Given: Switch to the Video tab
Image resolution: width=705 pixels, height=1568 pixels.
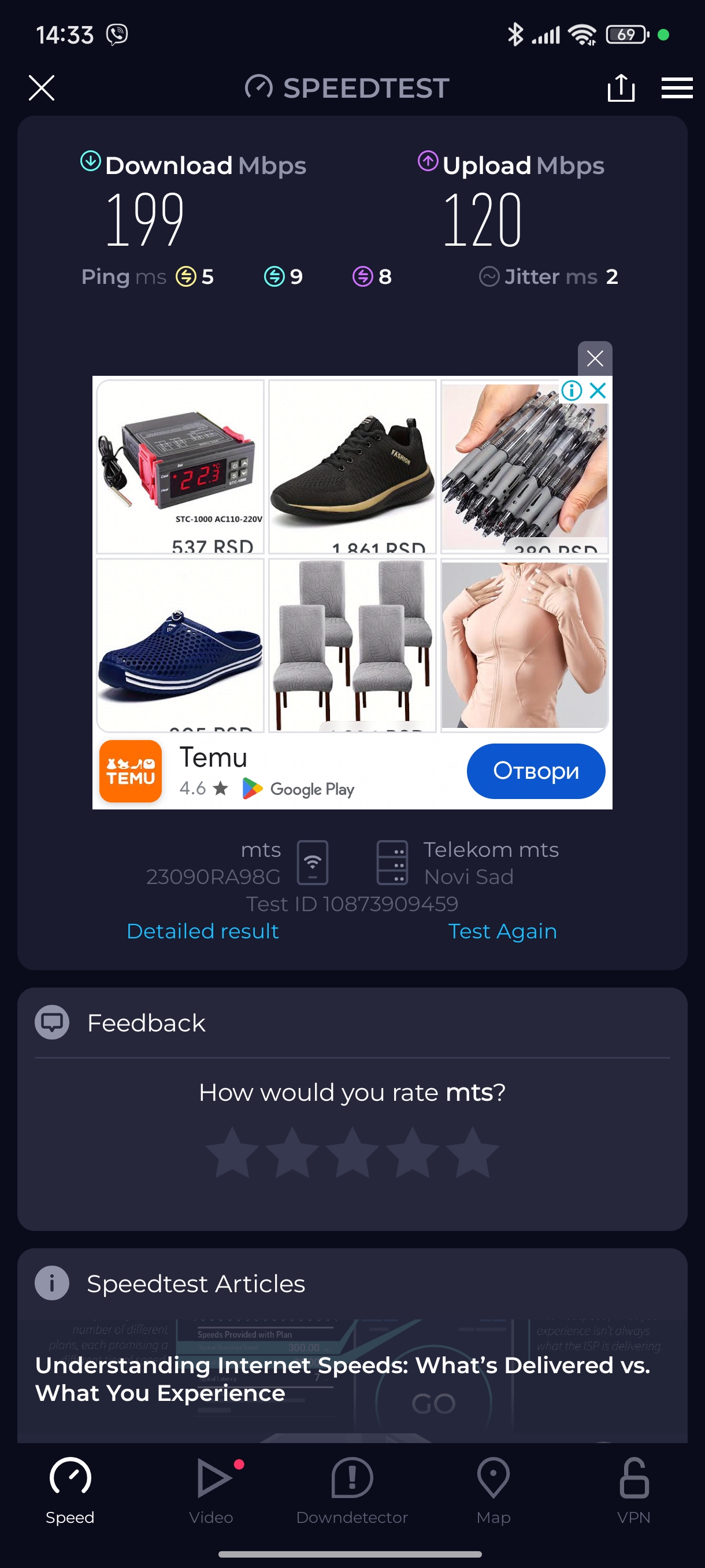Looking at the screenshot, I should click(211, 1489).
